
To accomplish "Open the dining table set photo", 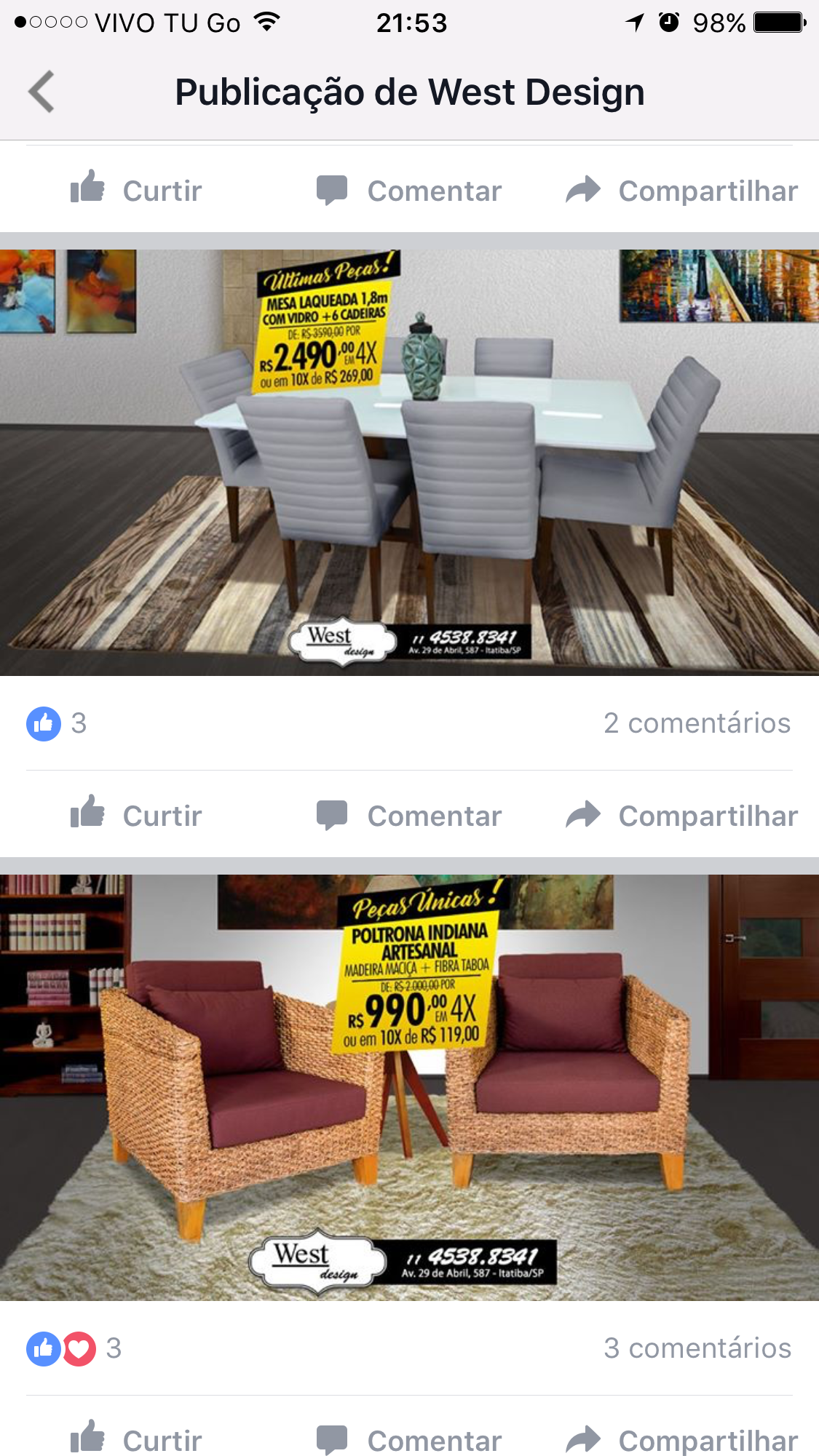I will (409, 463).
